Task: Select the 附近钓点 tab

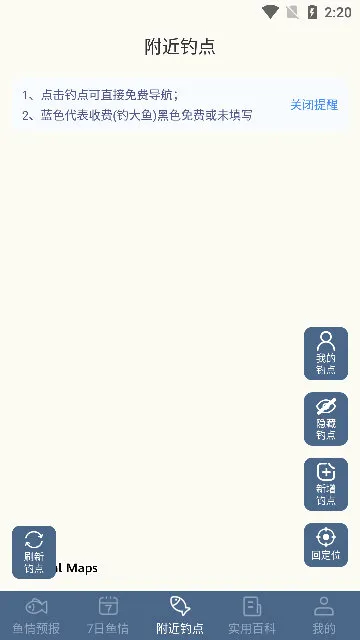Action: pos(180,616)
